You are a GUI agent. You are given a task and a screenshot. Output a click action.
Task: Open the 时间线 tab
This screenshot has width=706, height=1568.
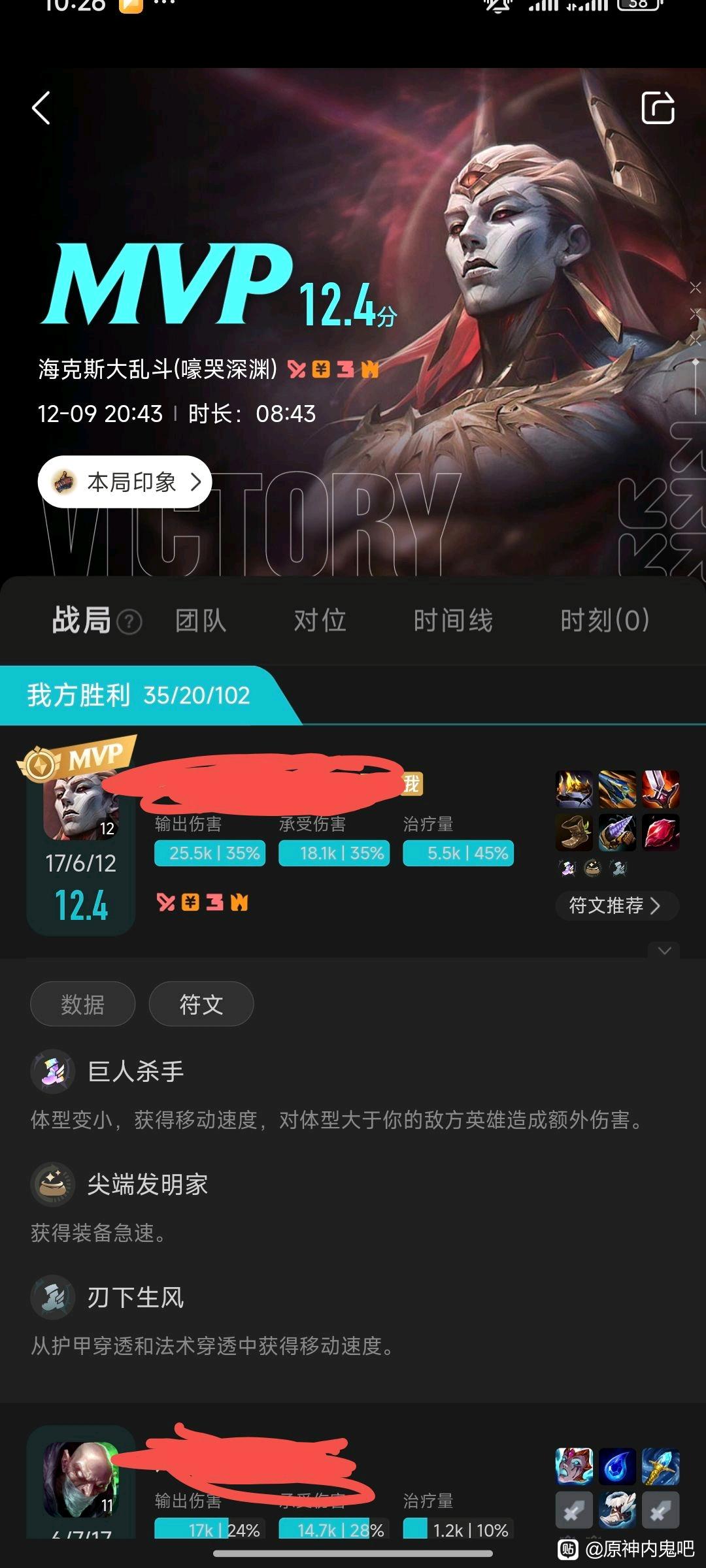tap(453, 620)
